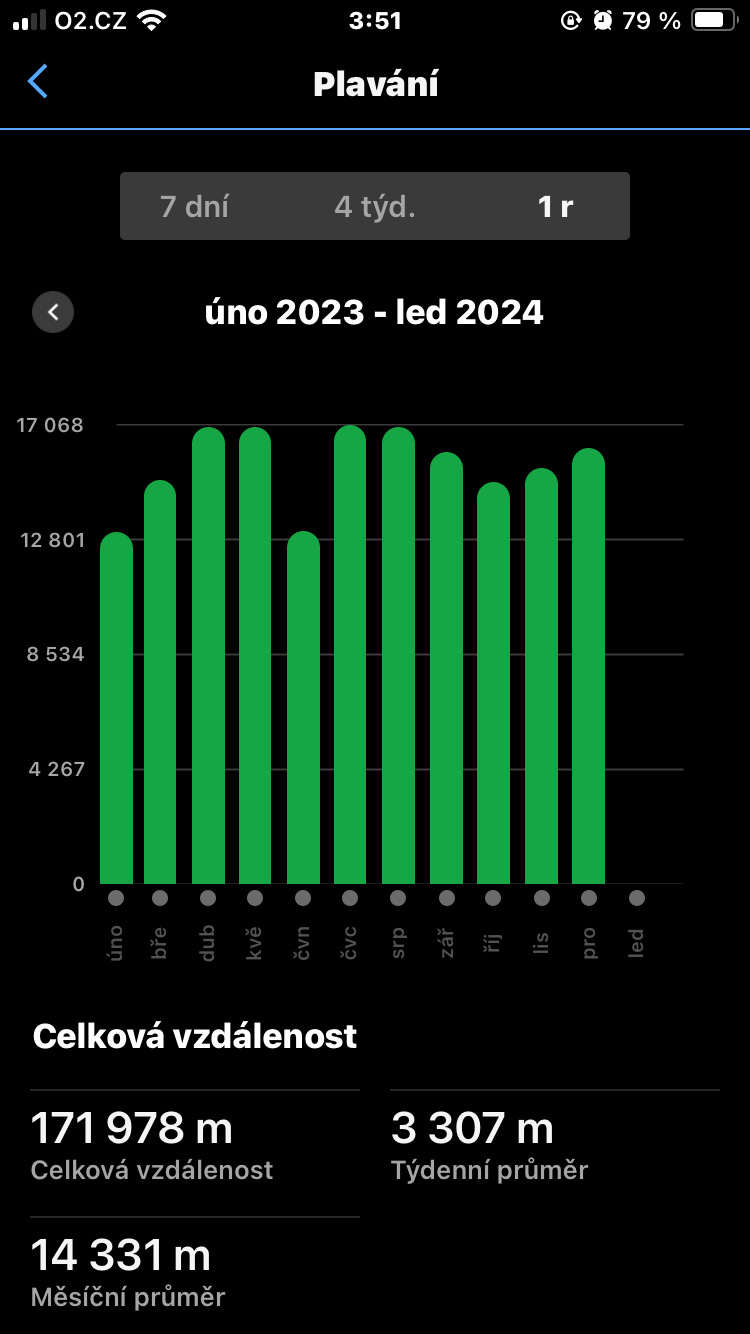This screenshot has width=750, height=1334.
Task: Tap the říj bar in the chart
Action: point(493,683)
